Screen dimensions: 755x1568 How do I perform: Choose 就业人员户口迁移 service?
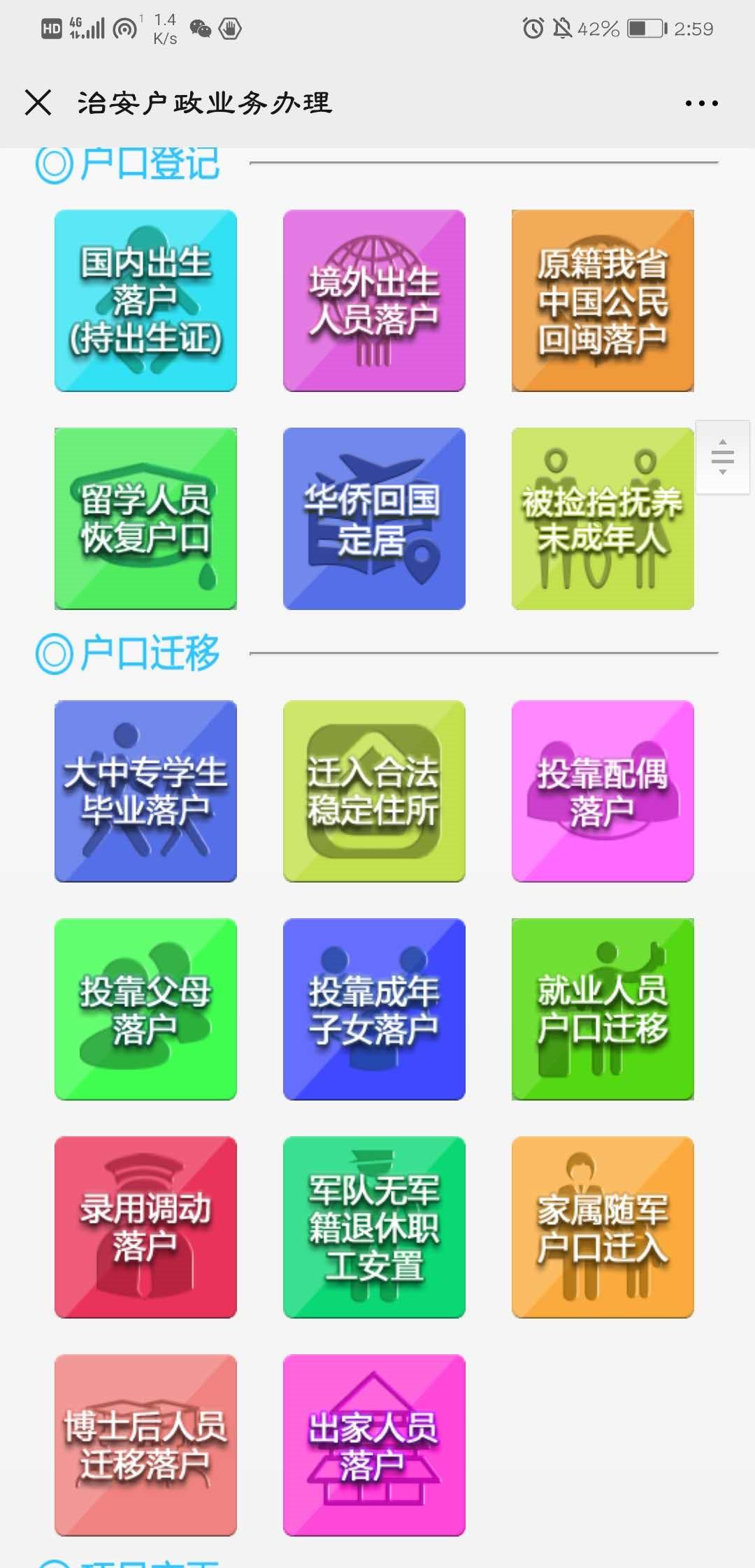pos(603,1009)
